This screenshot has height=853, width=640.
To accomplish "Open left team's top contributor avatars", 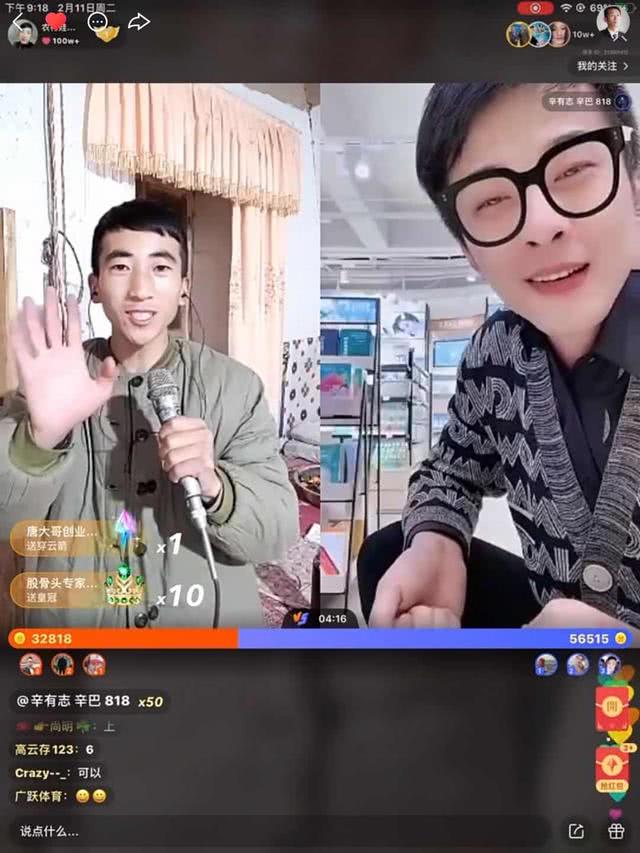I will pyautogui.click(x=62, y=664).
